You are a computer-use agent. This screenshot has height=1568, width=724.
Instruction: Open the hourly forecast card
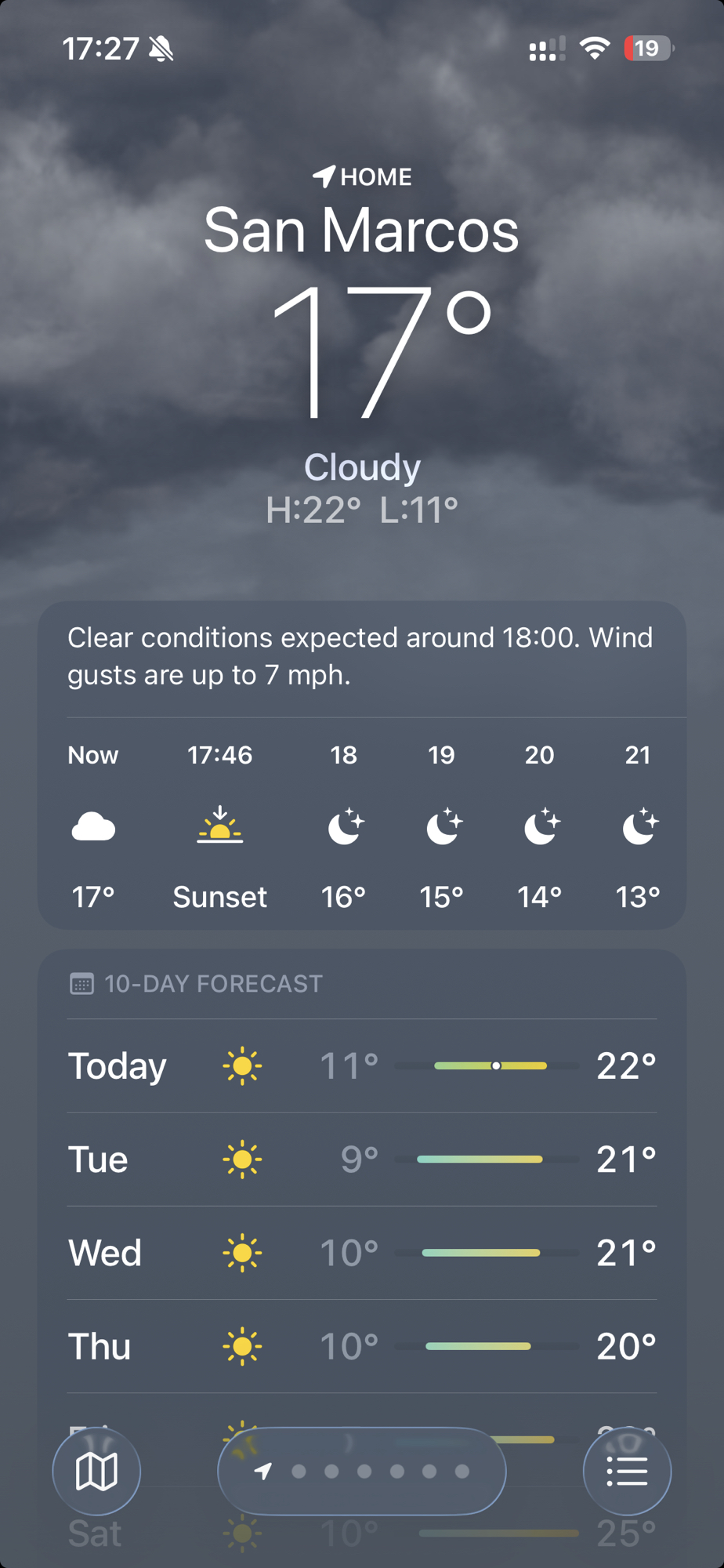pos(362,825)
